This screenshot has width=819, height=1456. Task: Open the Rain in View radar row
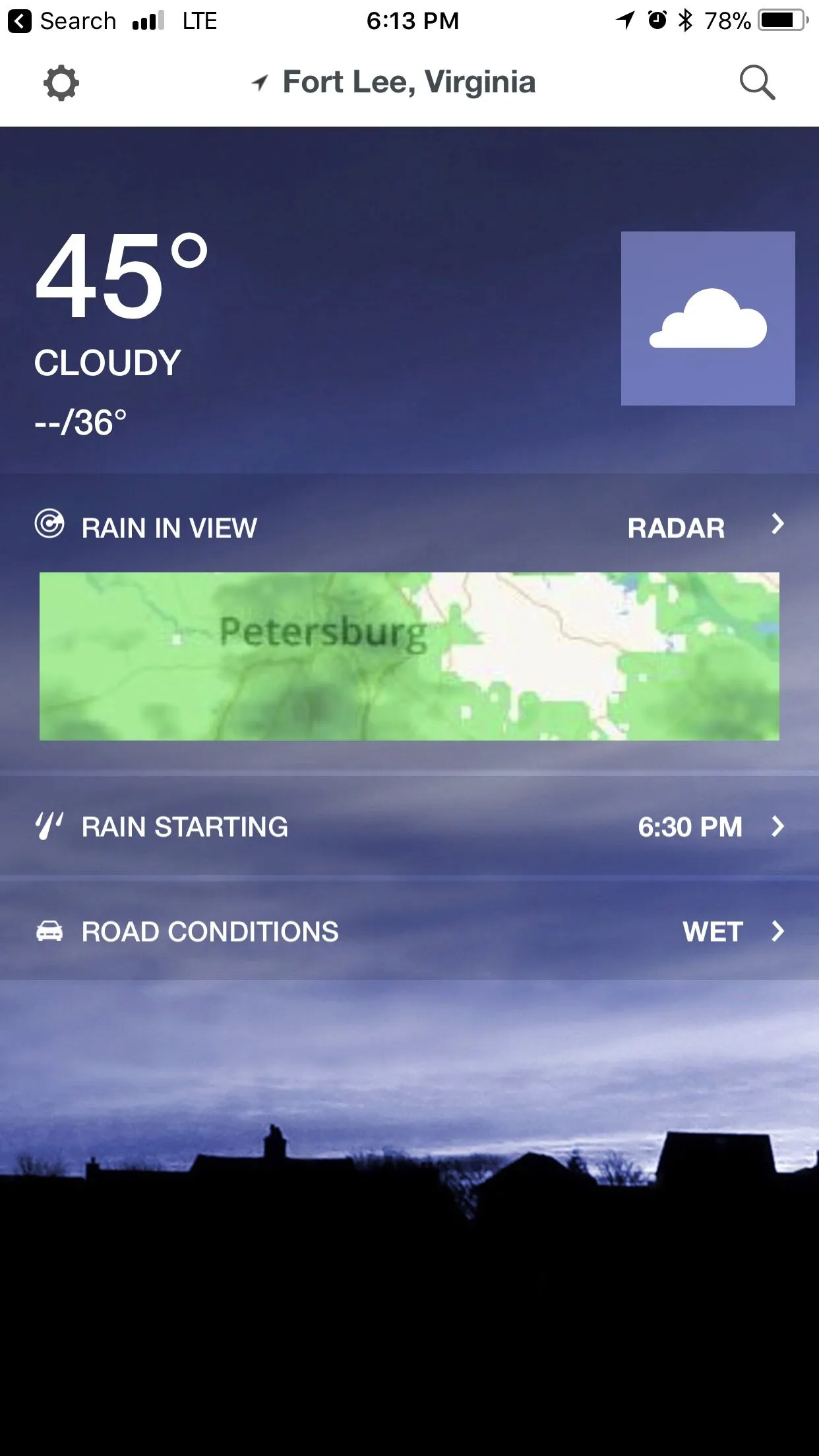click(409, 528)
